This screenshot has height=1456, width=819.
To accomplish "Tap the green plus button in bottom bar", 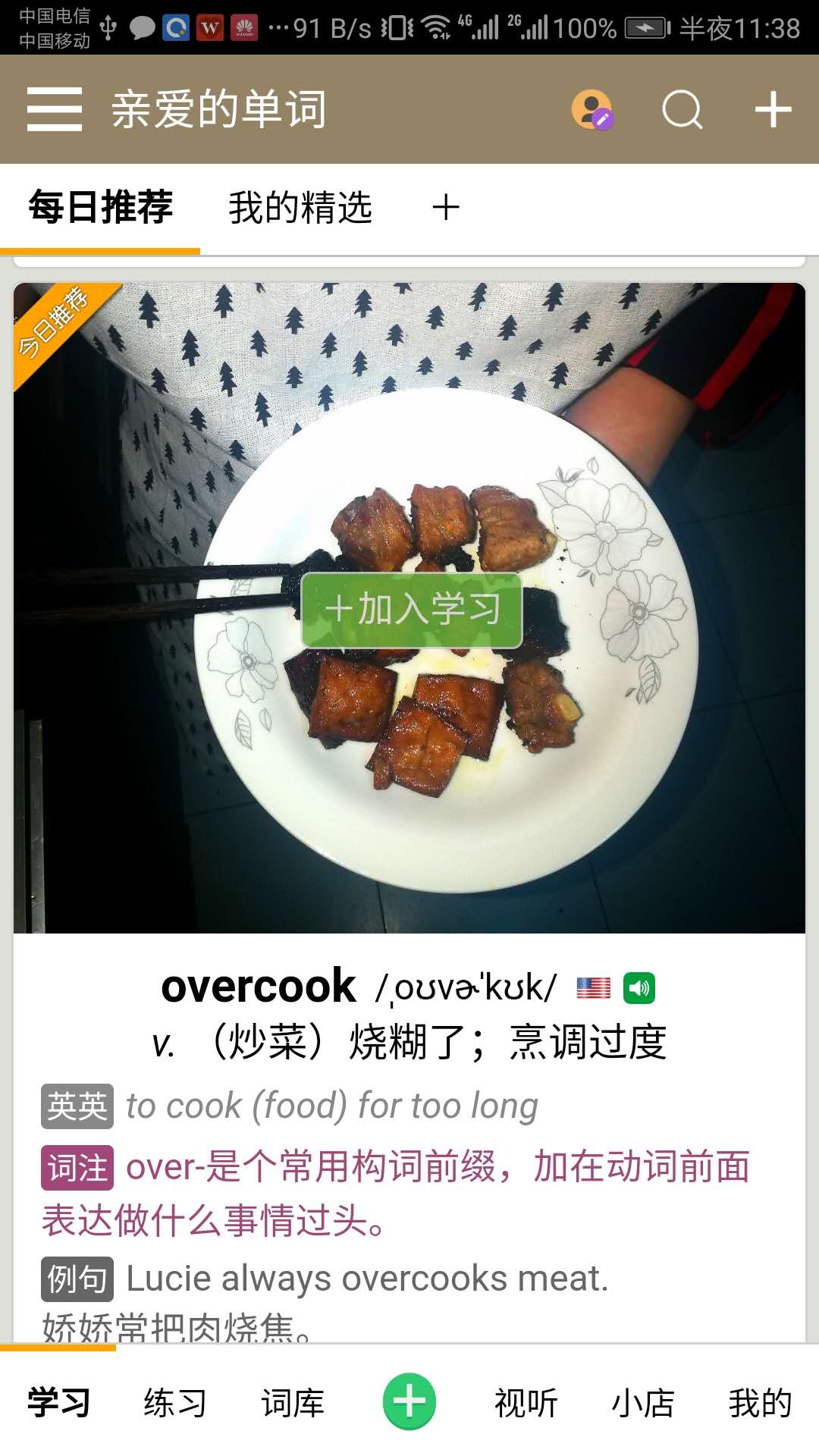I will click(x=409, y=1401).
